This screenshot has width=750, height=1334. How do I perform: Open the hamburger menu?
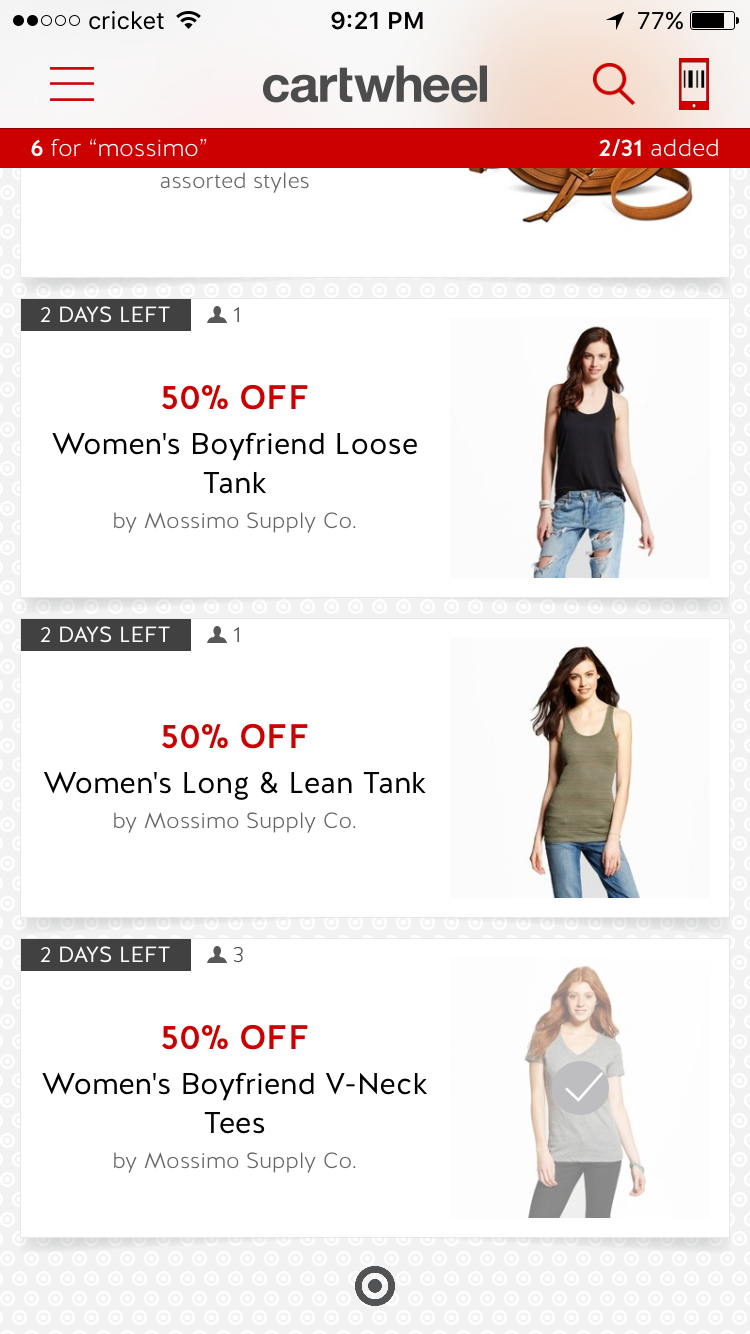72,84
